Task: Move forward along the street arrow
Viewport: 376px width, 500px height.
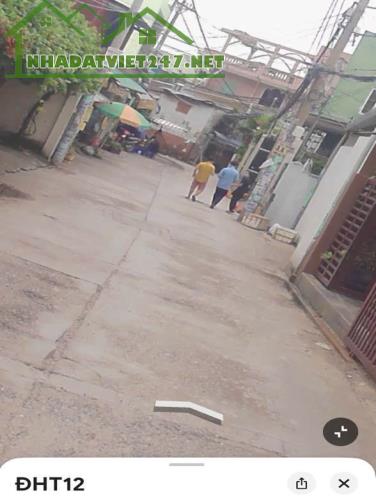Action: tap(189, 412)
